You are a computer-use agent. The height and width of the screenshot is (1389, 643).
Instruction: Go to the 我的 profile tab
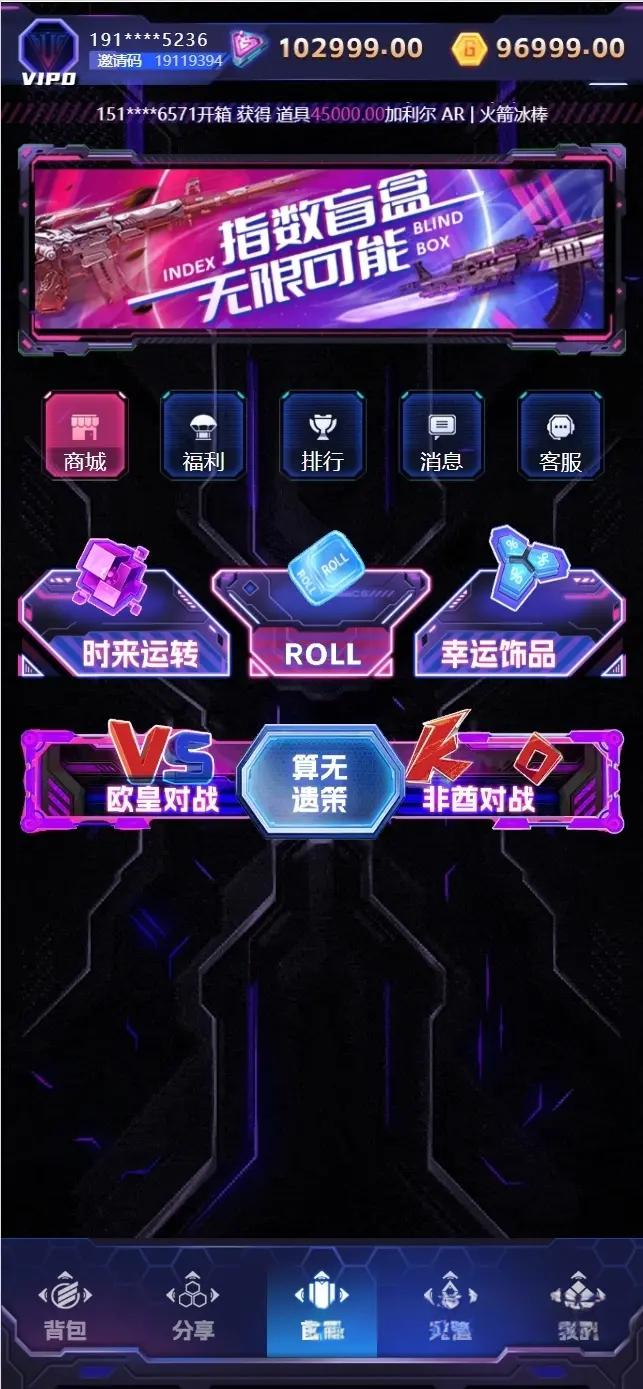(x=578, y=1310)
